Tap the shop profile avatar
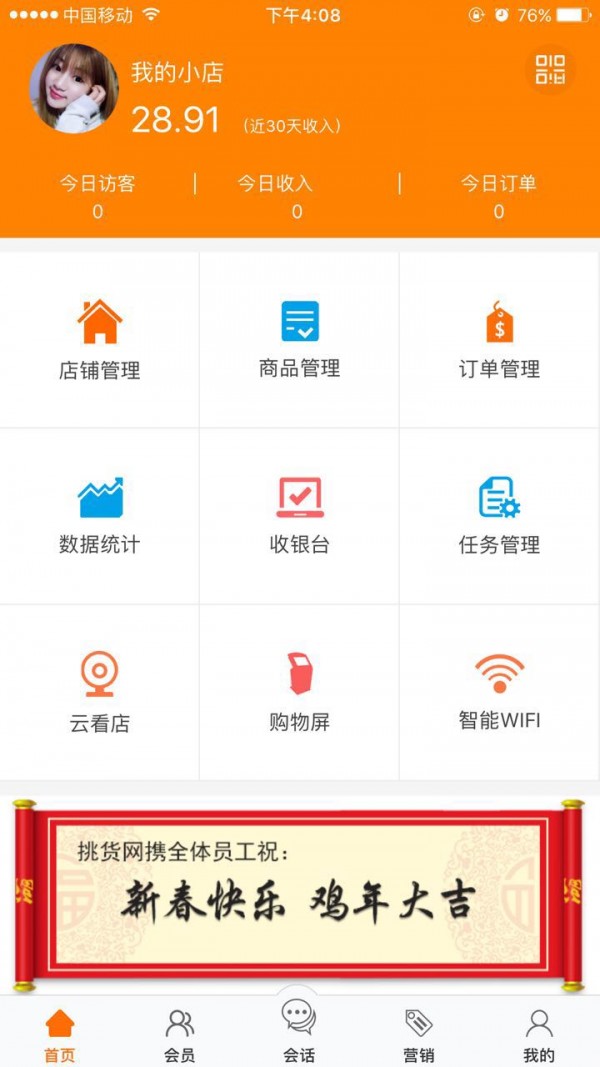 pos(74,88)
